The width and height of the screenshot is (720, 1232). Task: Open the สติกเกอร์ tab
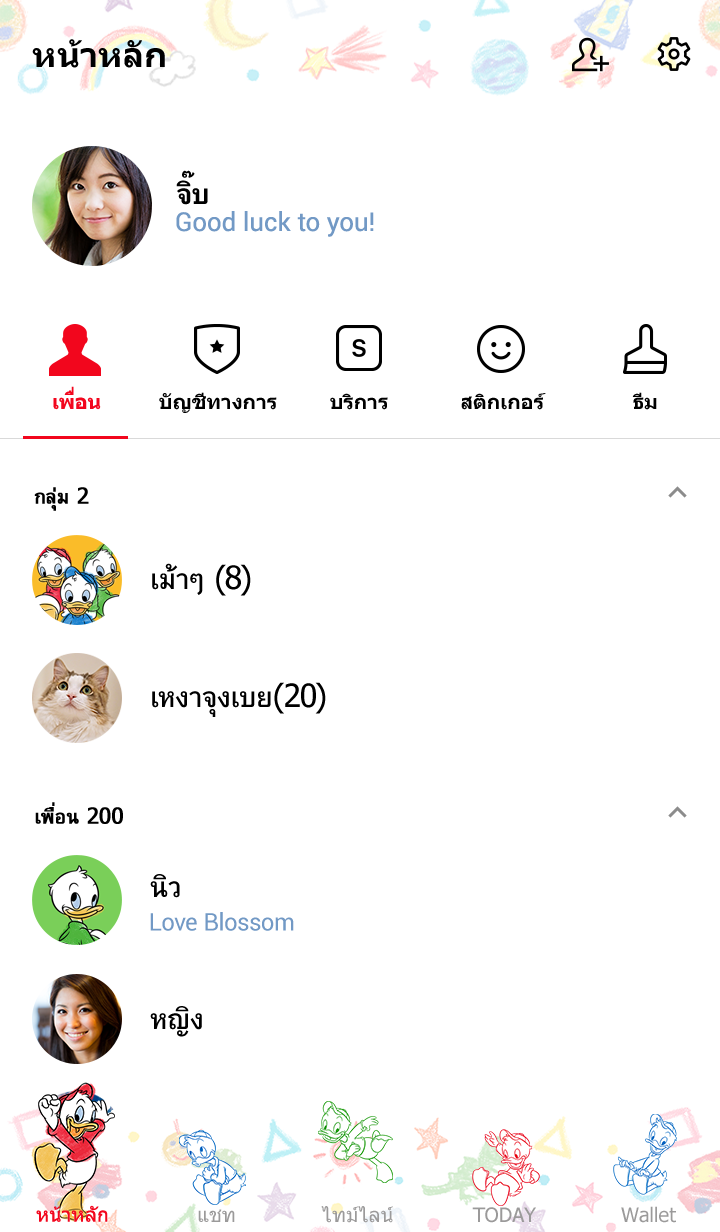[501, 370]
